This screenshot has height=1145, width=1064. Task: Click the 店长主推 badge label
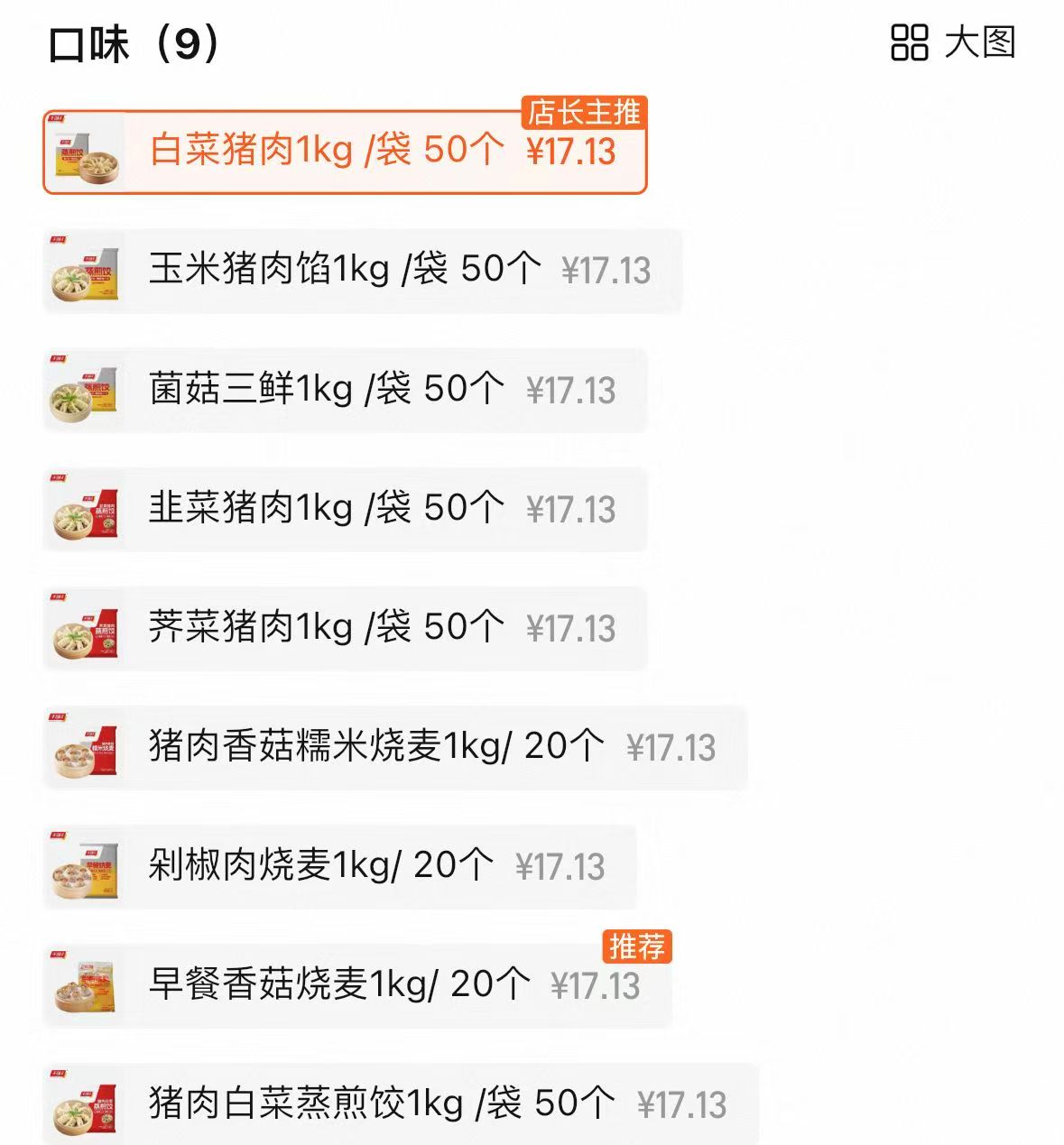click(583, 113)
